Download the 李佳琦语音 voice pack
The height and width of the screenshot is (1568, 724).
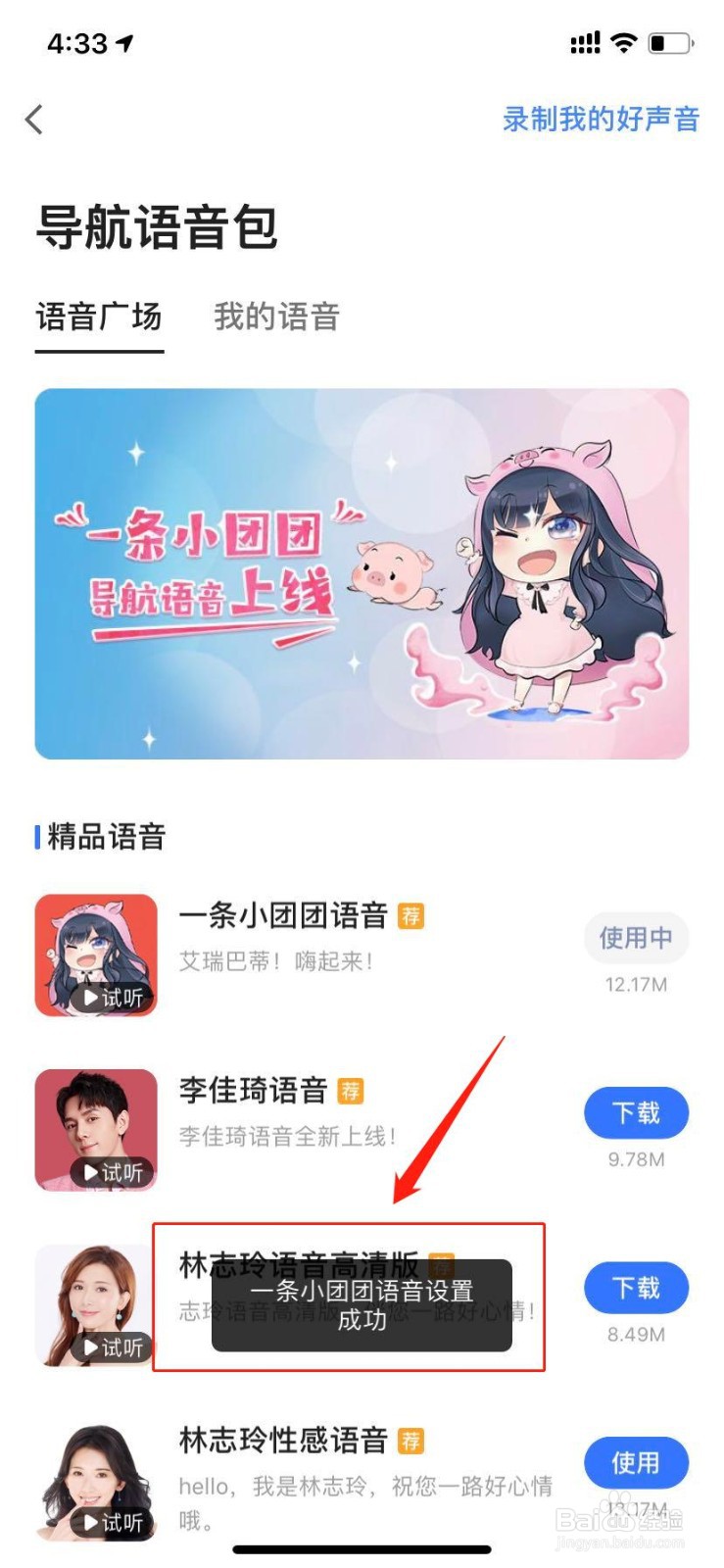pos(636,1112)
